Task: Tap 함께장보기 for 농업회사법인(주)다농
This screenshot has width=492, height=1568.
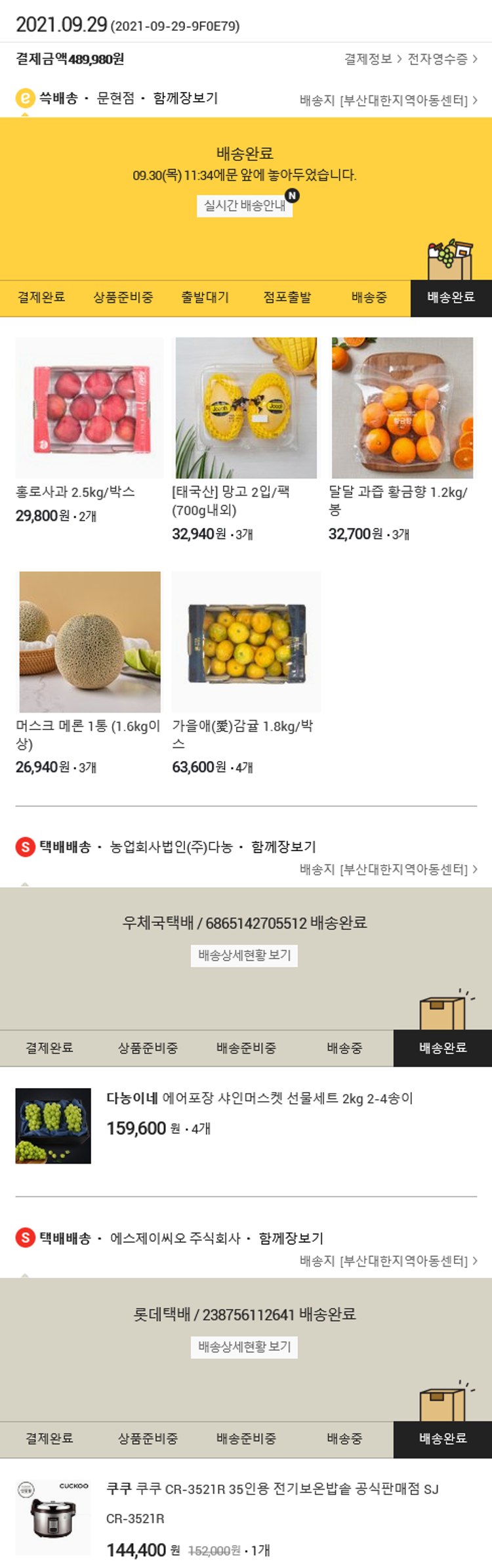Action: click(283, 847)
